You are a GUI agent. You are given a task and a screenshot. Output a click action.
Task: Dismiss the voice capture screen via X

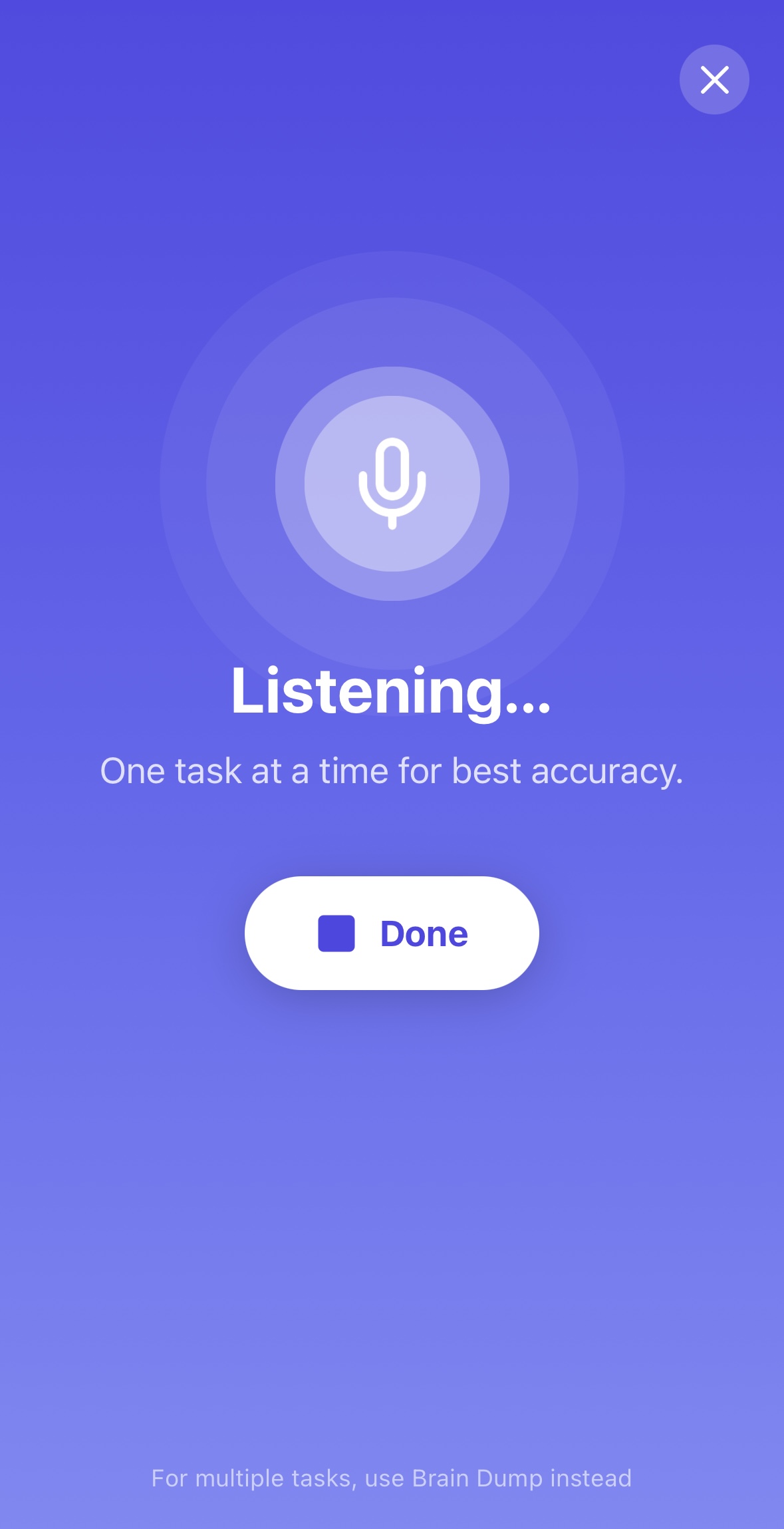714,79
